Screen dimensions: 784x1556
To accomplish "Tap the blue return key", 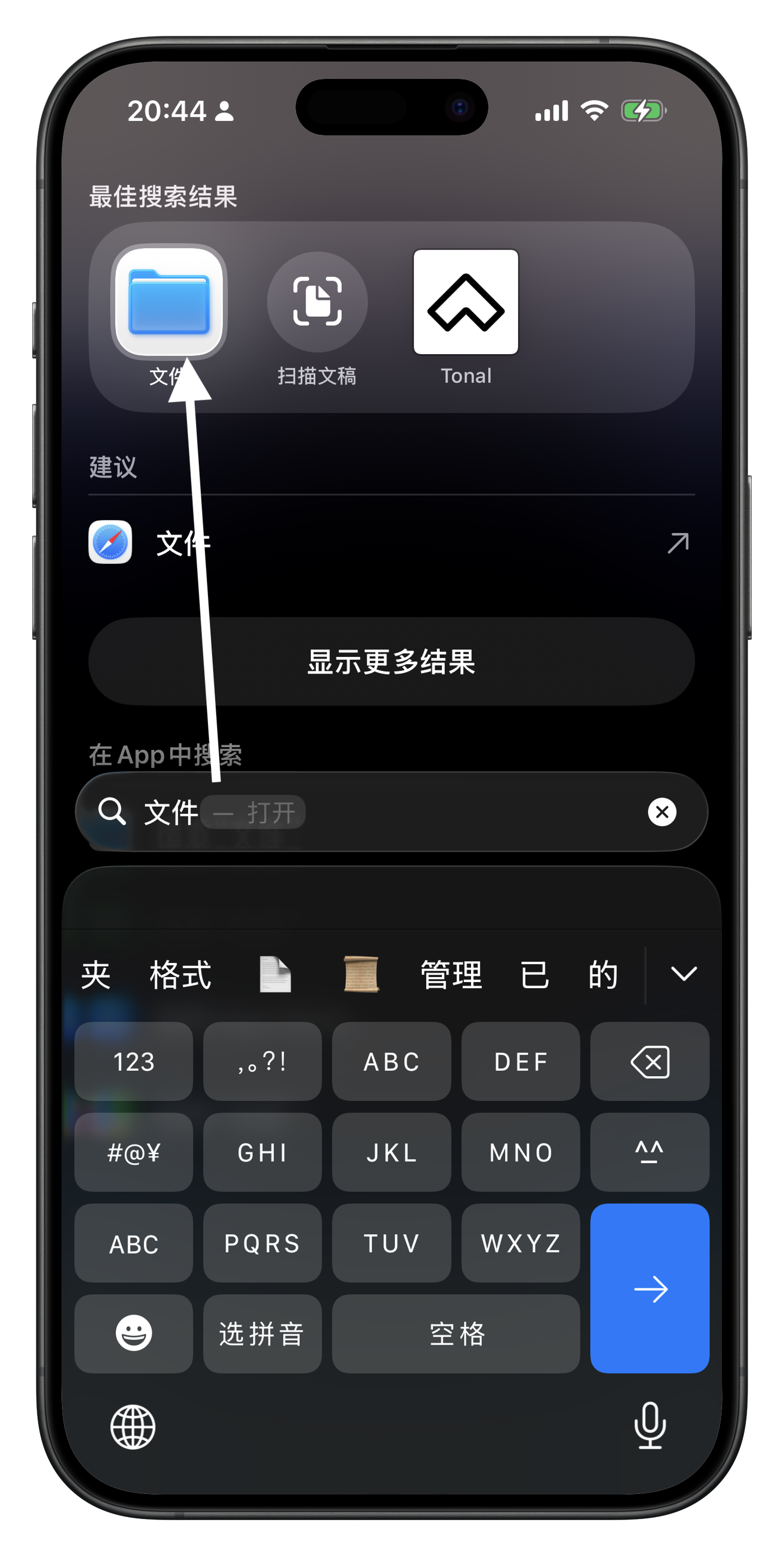I will pyautogui.click(x=649, y=1290).
